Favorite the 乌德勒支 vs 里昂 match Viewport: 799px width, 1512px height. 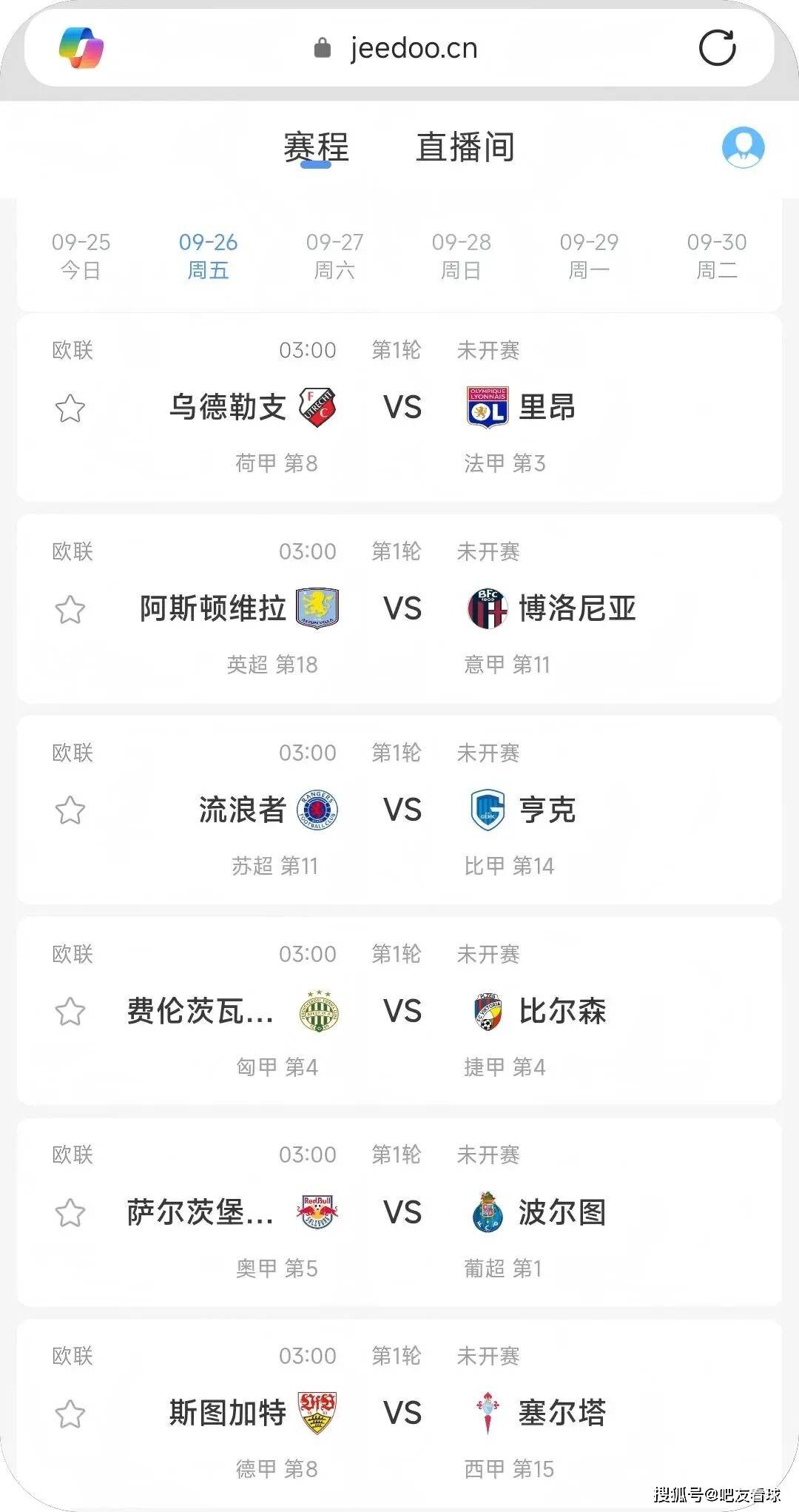click(70, 409)
